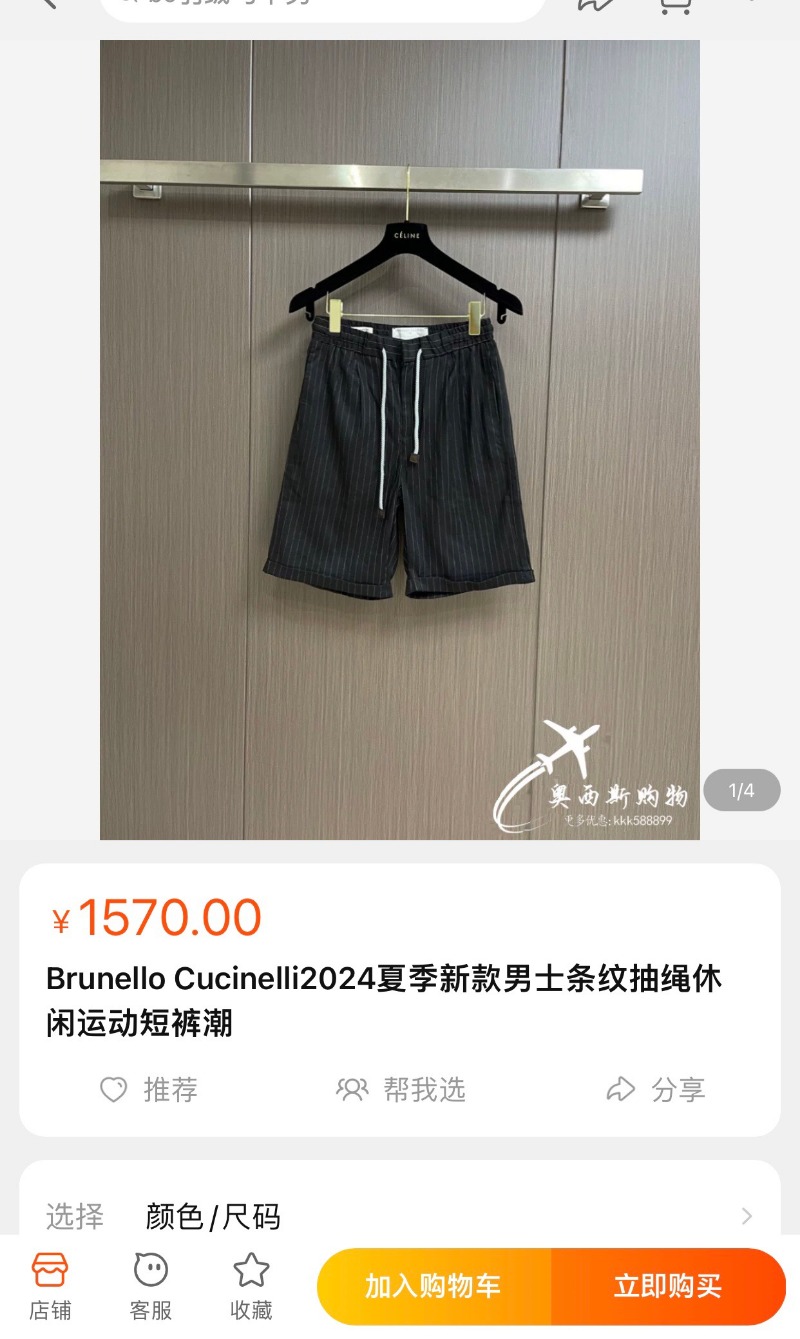Tap 推荐 to recommend this item
This screenshot has height=1339, width=800.
click(149, 1089)
